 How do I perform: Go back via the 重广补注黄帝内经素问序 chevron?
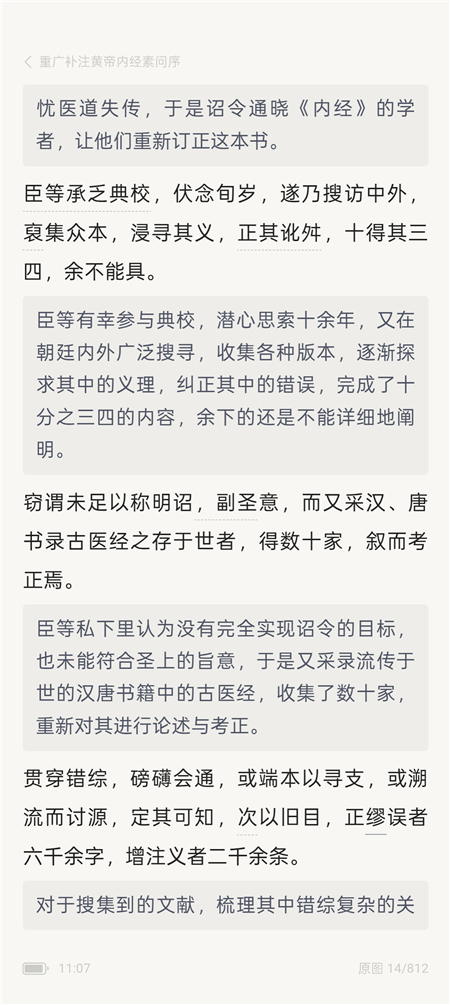(28, 62)
